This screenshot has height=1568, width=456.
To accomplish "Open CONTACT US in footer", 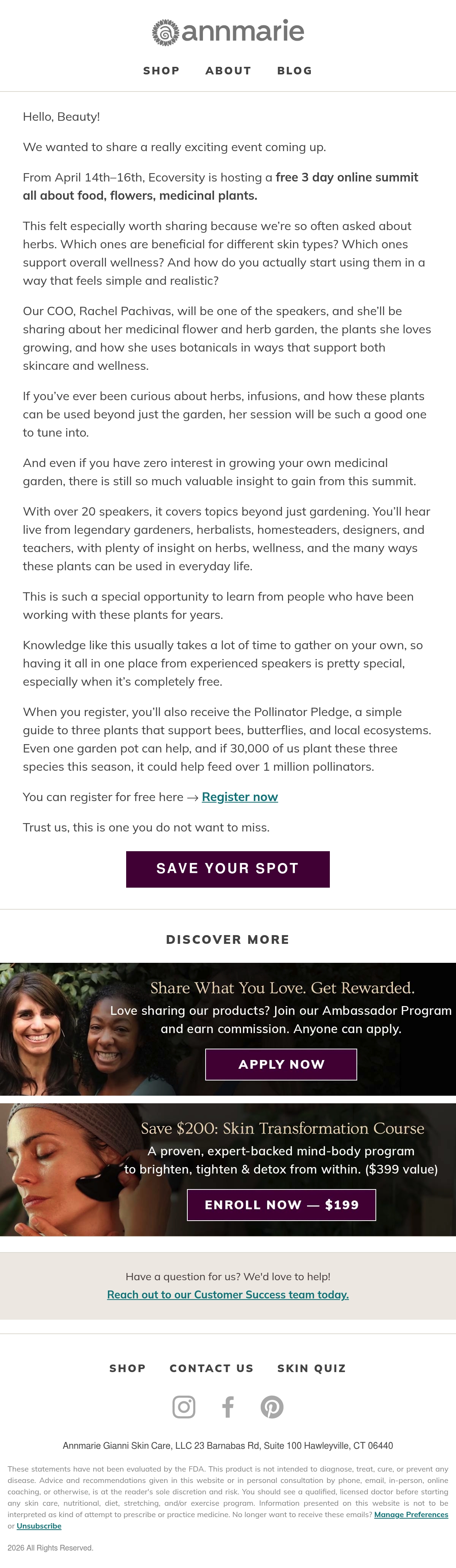I will tap(212, 1368).
